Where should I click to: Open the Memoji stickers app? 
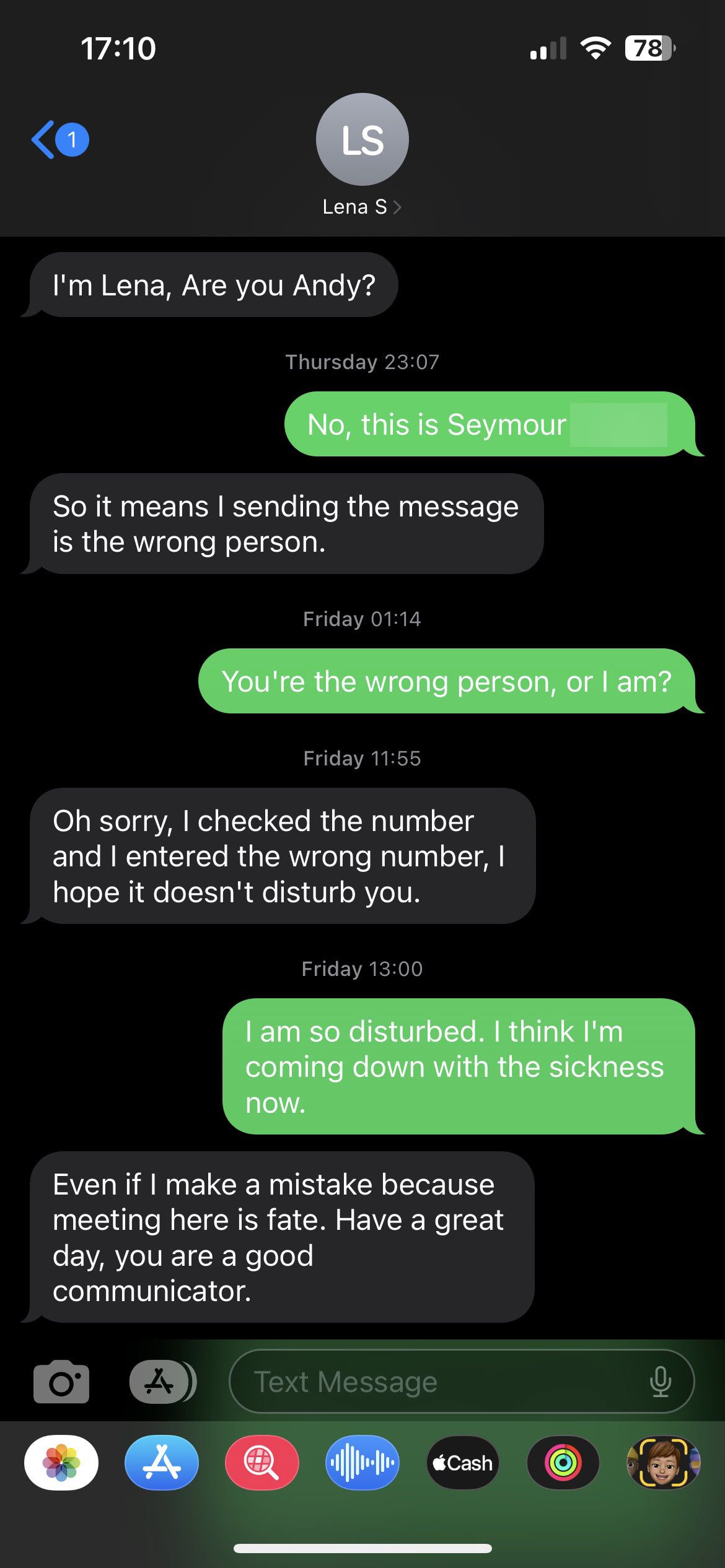coord(663,1463)
